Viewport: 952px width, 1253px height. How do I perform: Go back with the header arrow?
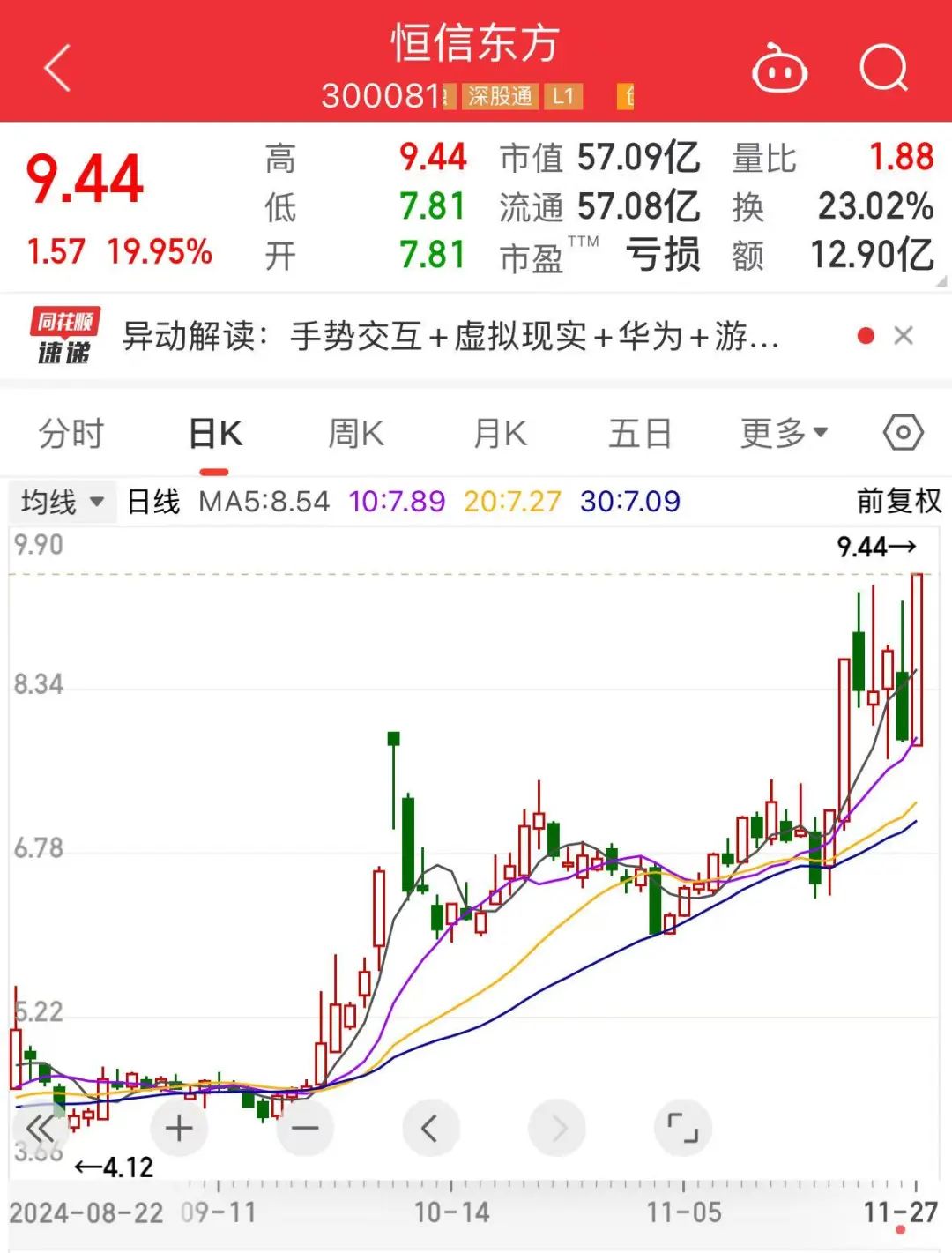click(58, 69)
